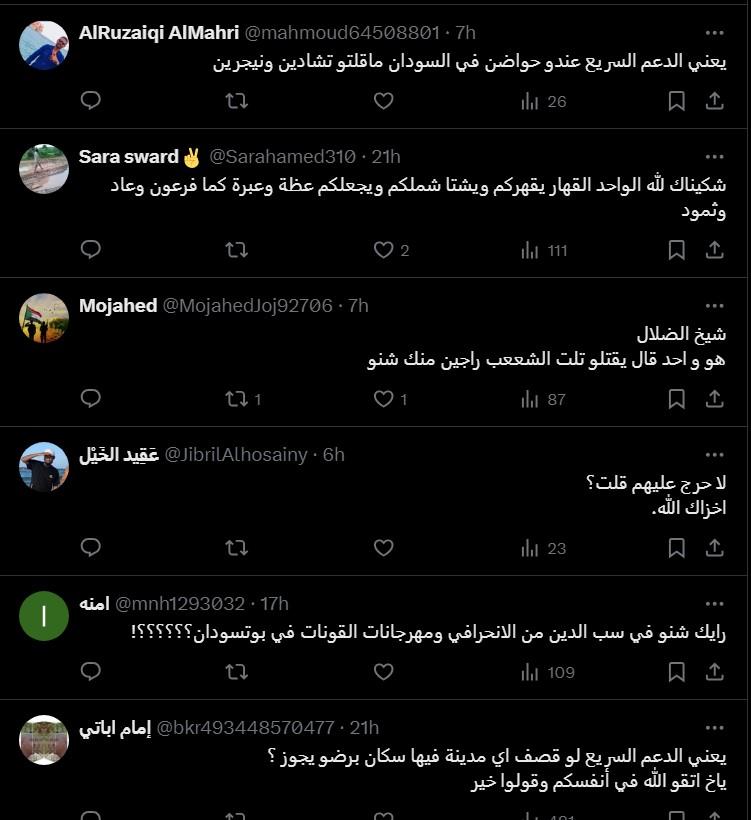Open @mnh1293032's green avatar

(44, 616)
